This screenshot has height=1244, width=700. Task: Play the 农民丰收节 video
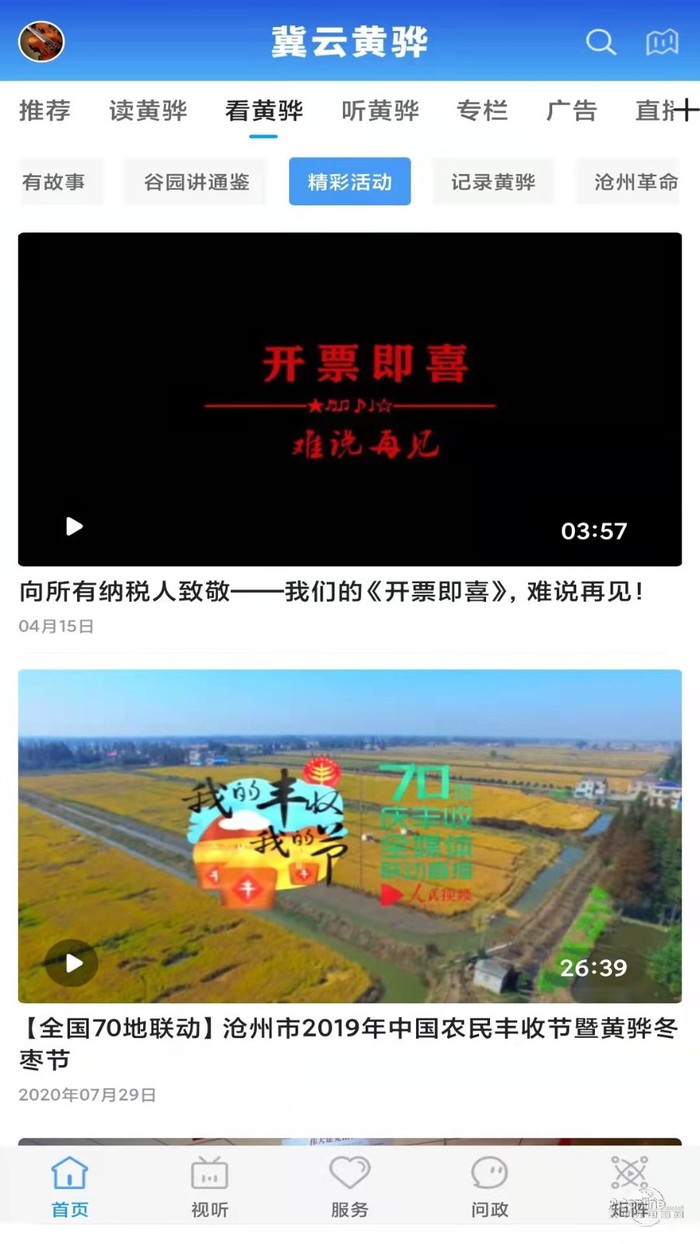[73, 963]
